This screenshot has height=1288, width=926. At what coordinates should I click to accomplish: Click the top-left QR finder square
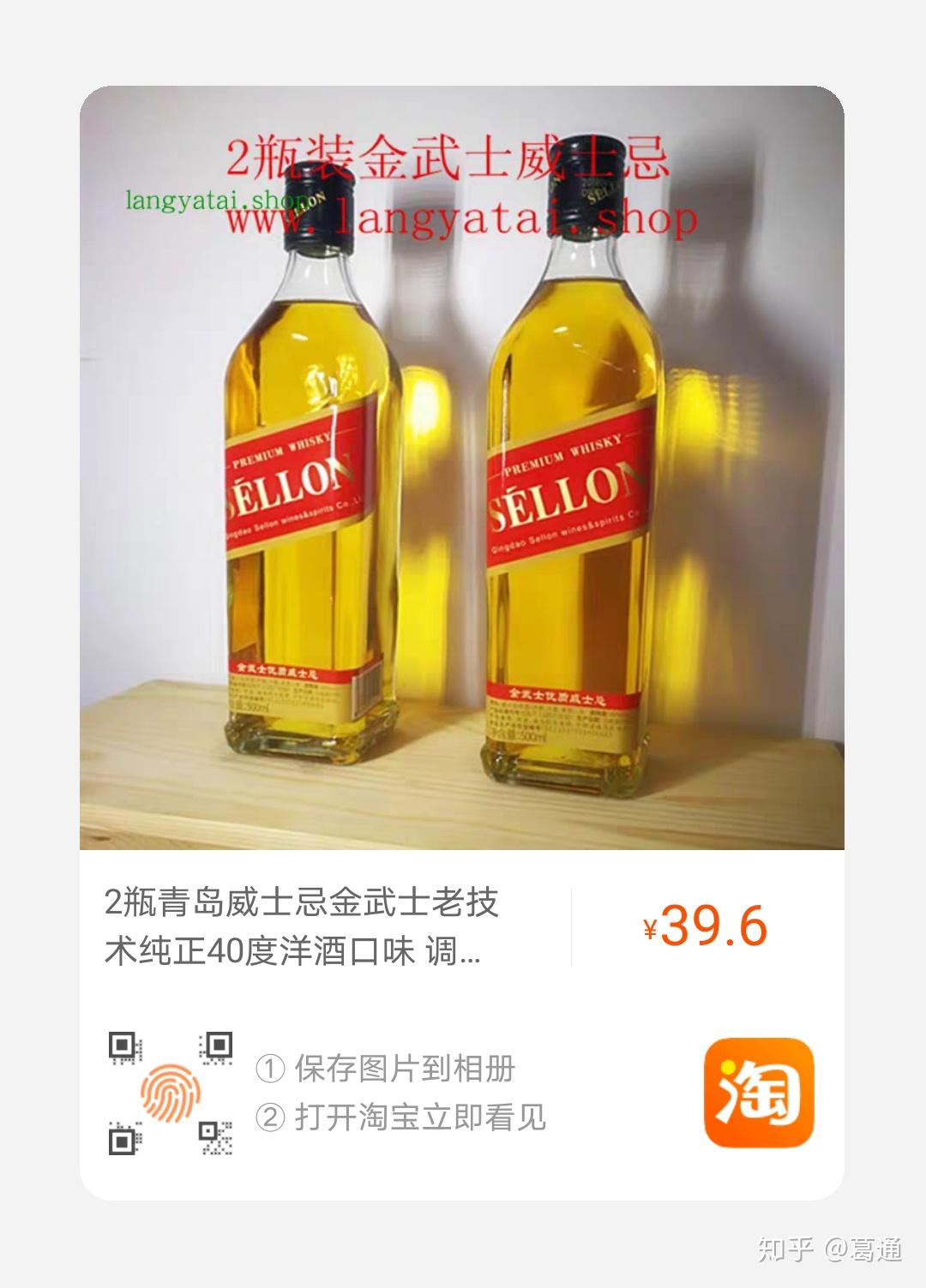point(122,1045)
